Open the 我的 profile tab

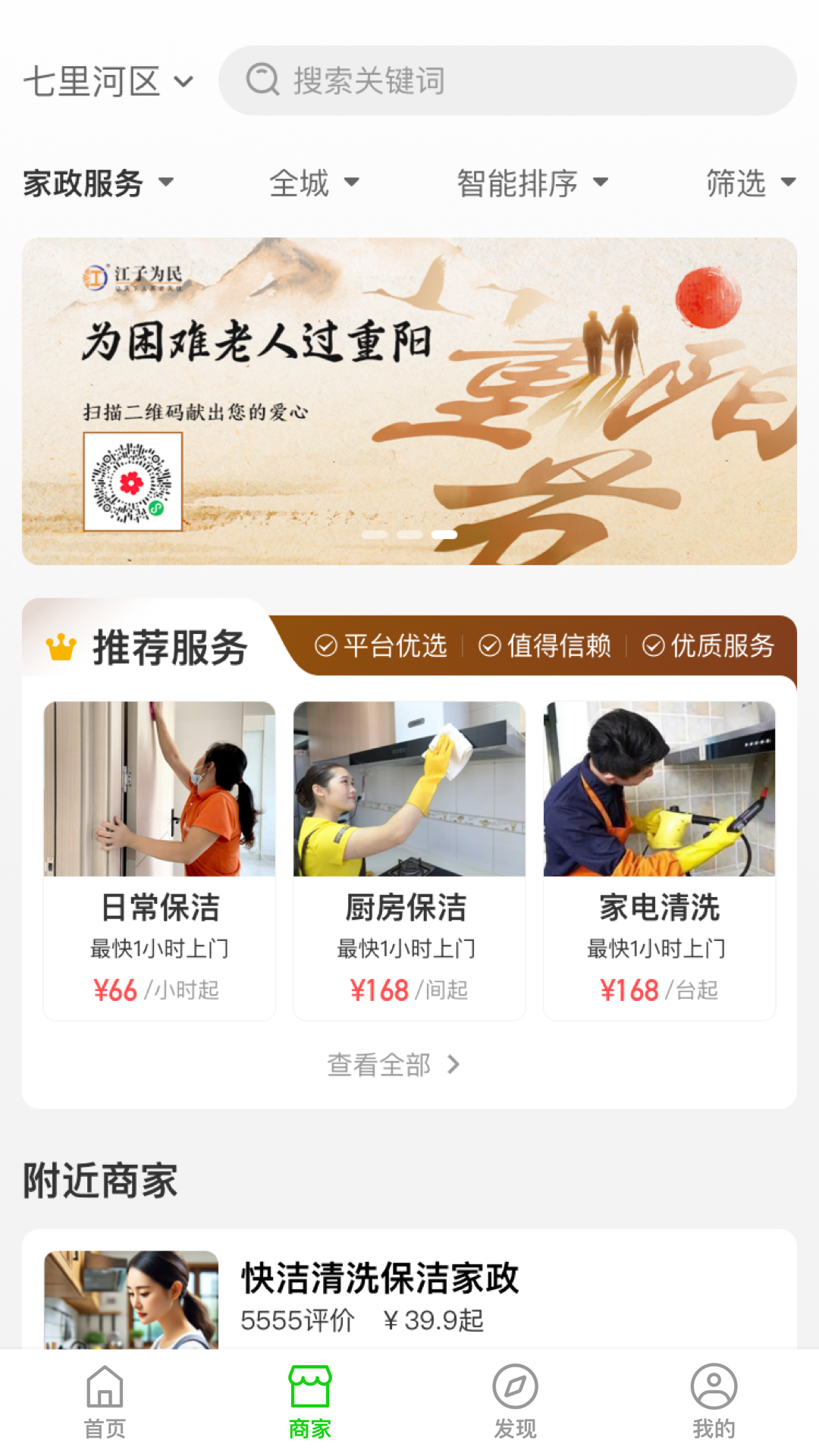714,1401
